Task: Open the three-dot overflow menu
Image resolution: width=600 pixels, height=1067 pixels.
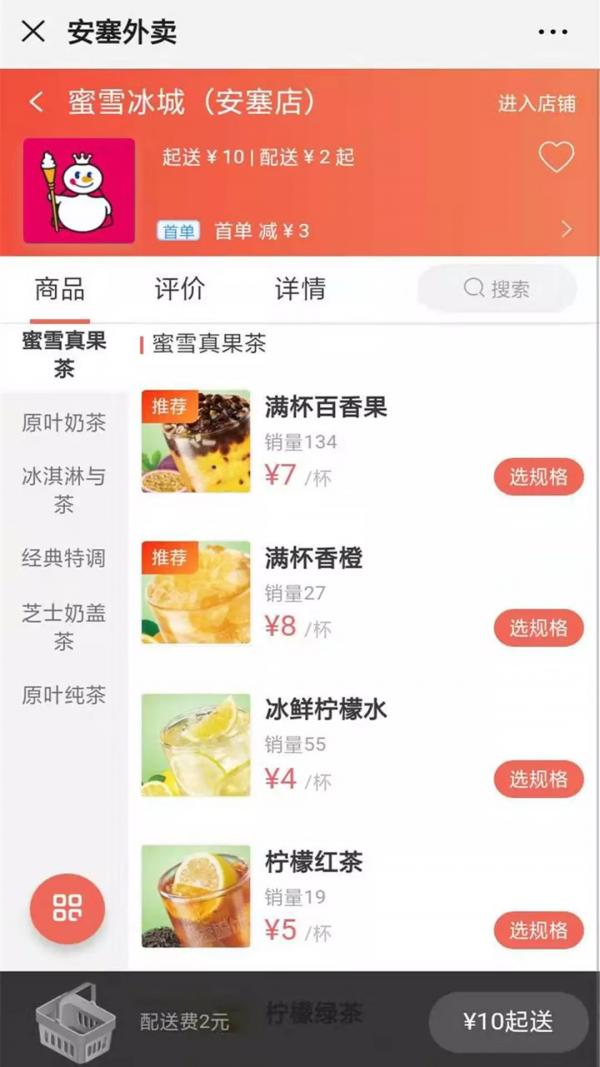Action: click(x=552, y=32)
